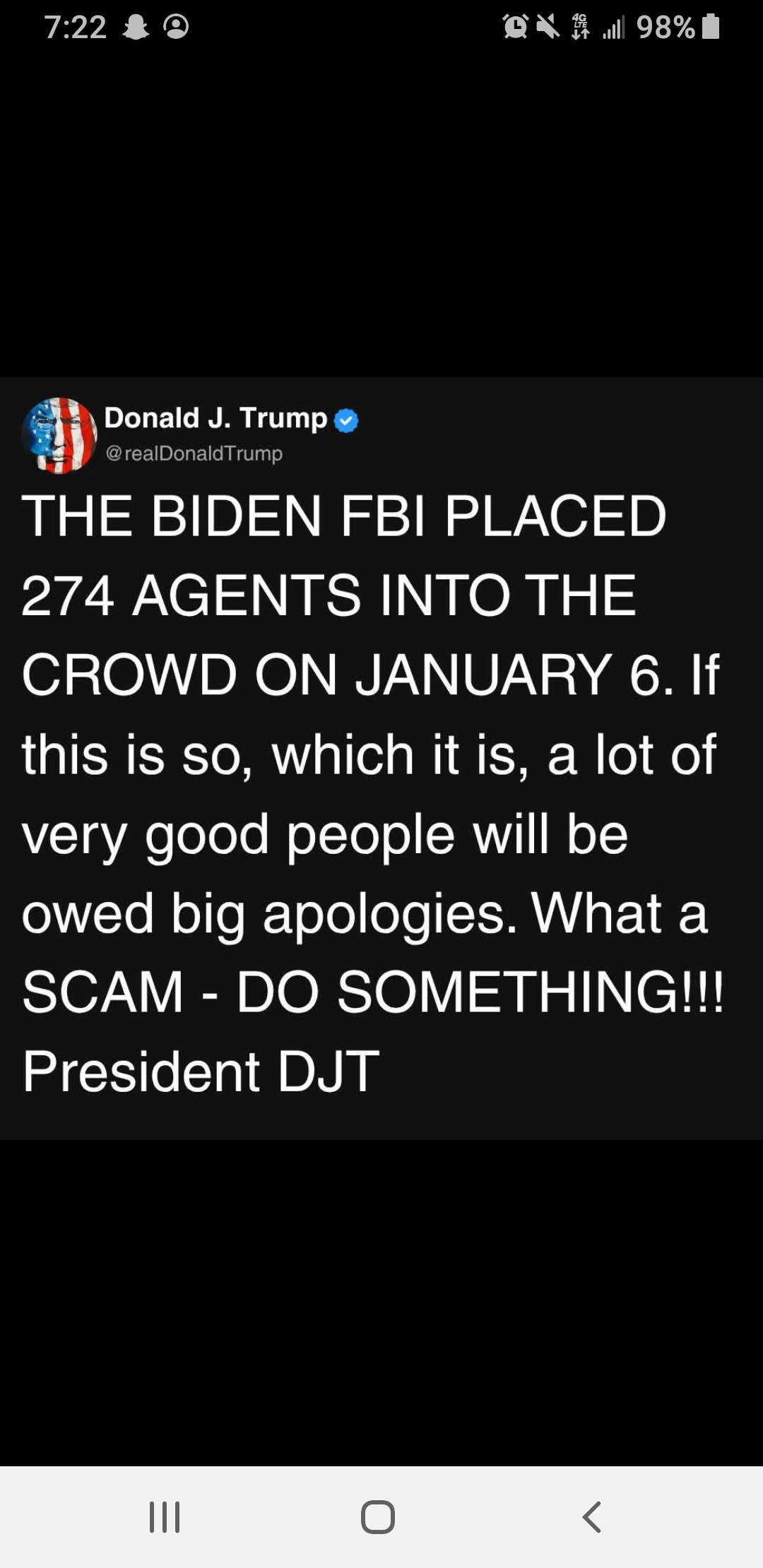Image resolution: width=763 pixels, height=1568 pixels.
Task: Go to the home screen
Action: point(378,1516)
